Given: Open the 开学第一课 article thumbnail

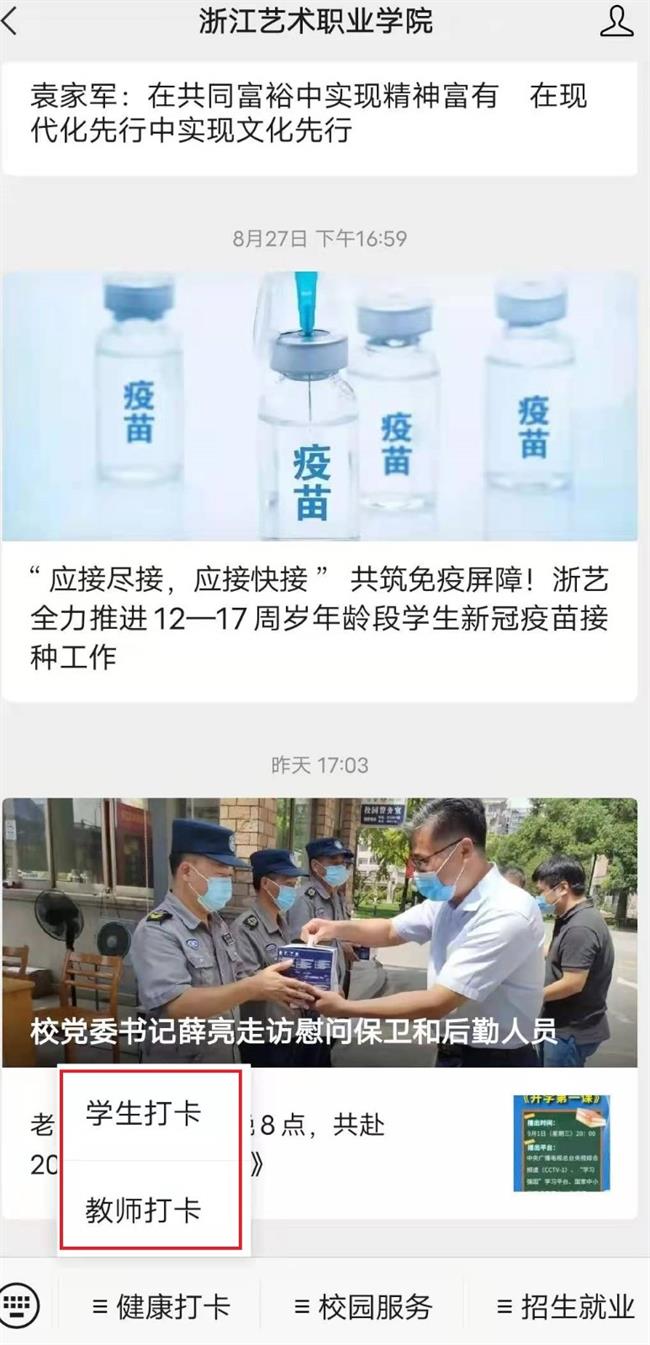Looking at the screenshot, I should [x=562, y=1143].
